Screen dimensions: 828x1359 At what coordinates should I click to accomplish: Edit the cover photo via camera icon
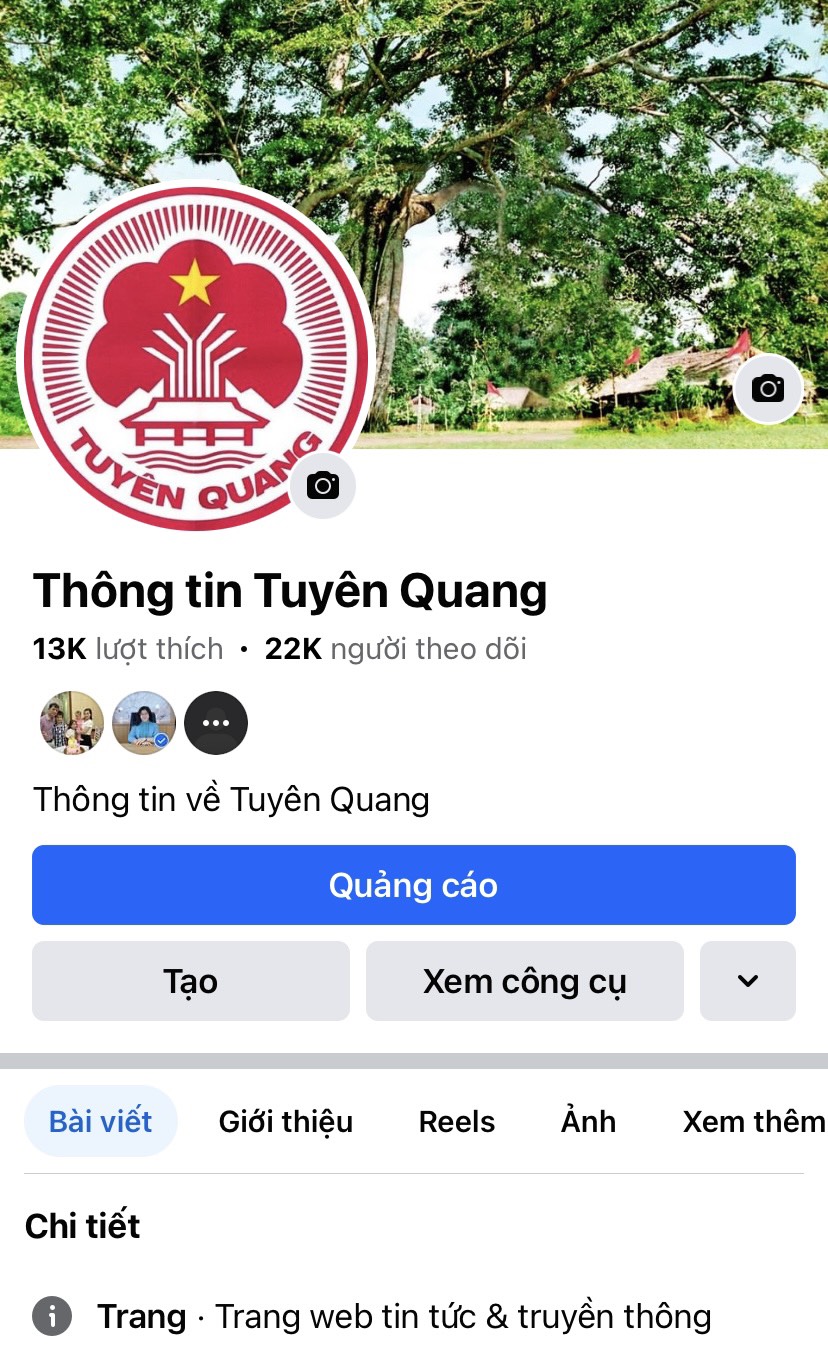point(767,389)
